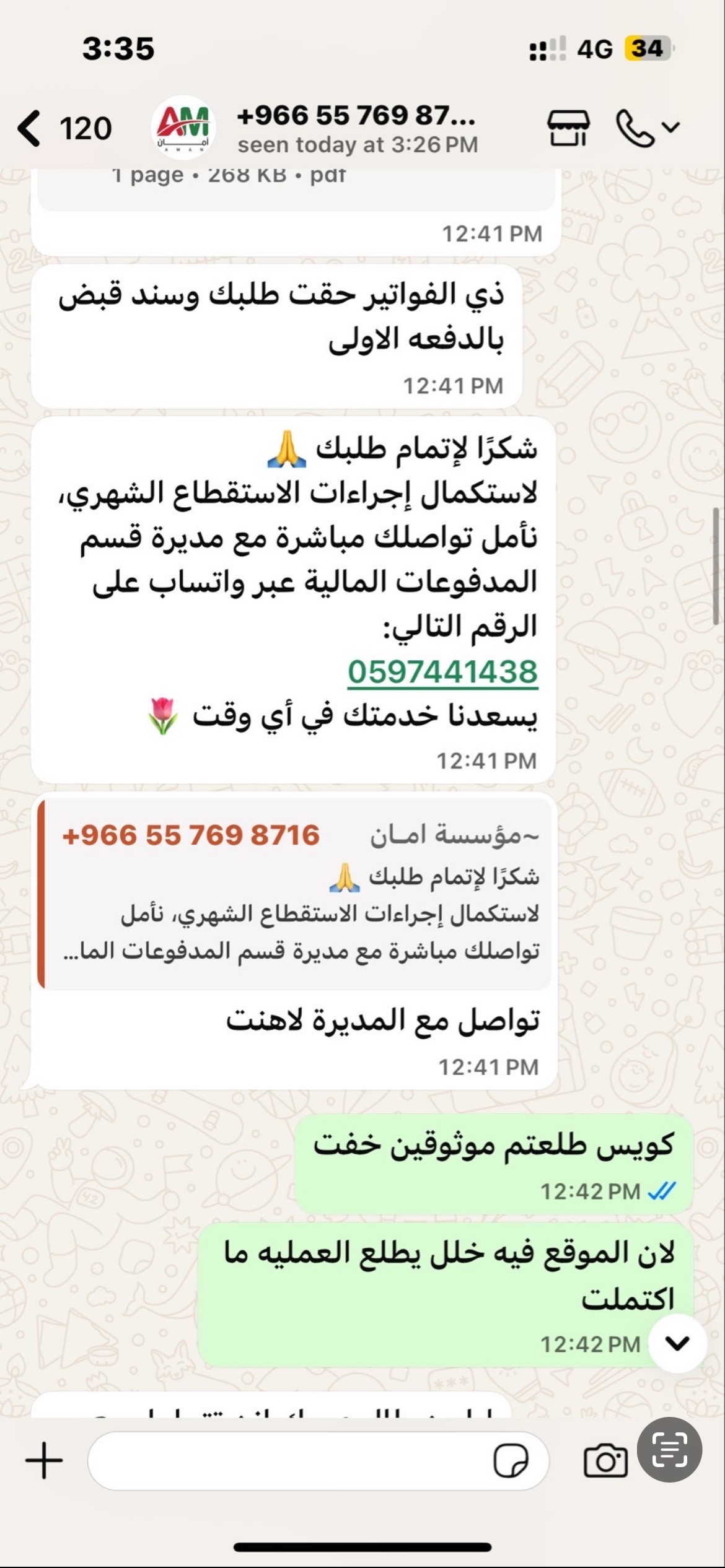Open the business catalog storefront icon
Screen dimensions: 725x1568
[x=568, y=128]
